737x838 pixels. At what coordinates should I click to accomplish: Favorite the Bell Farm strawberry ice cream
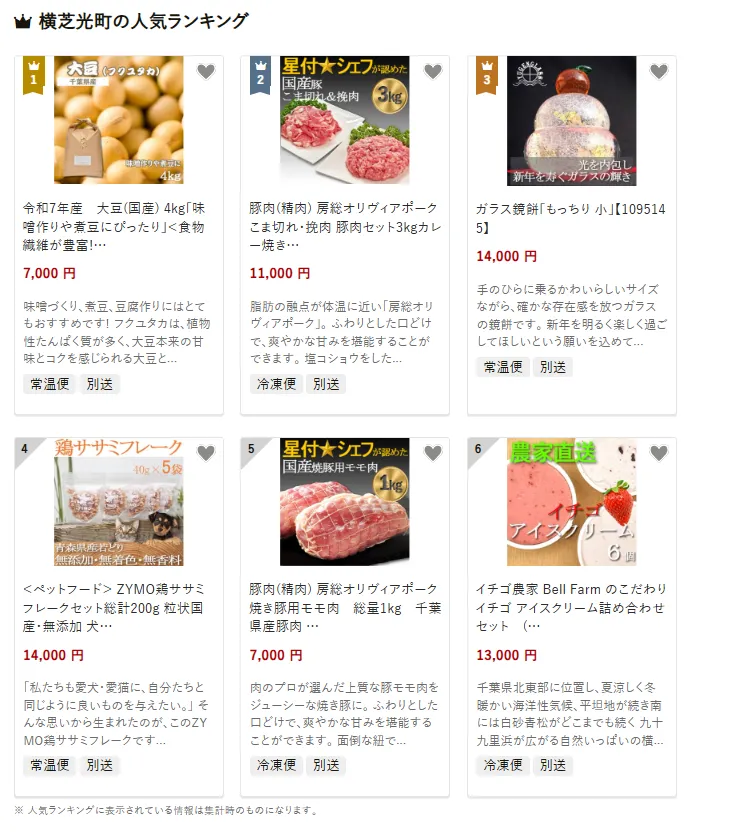point(658,454)
